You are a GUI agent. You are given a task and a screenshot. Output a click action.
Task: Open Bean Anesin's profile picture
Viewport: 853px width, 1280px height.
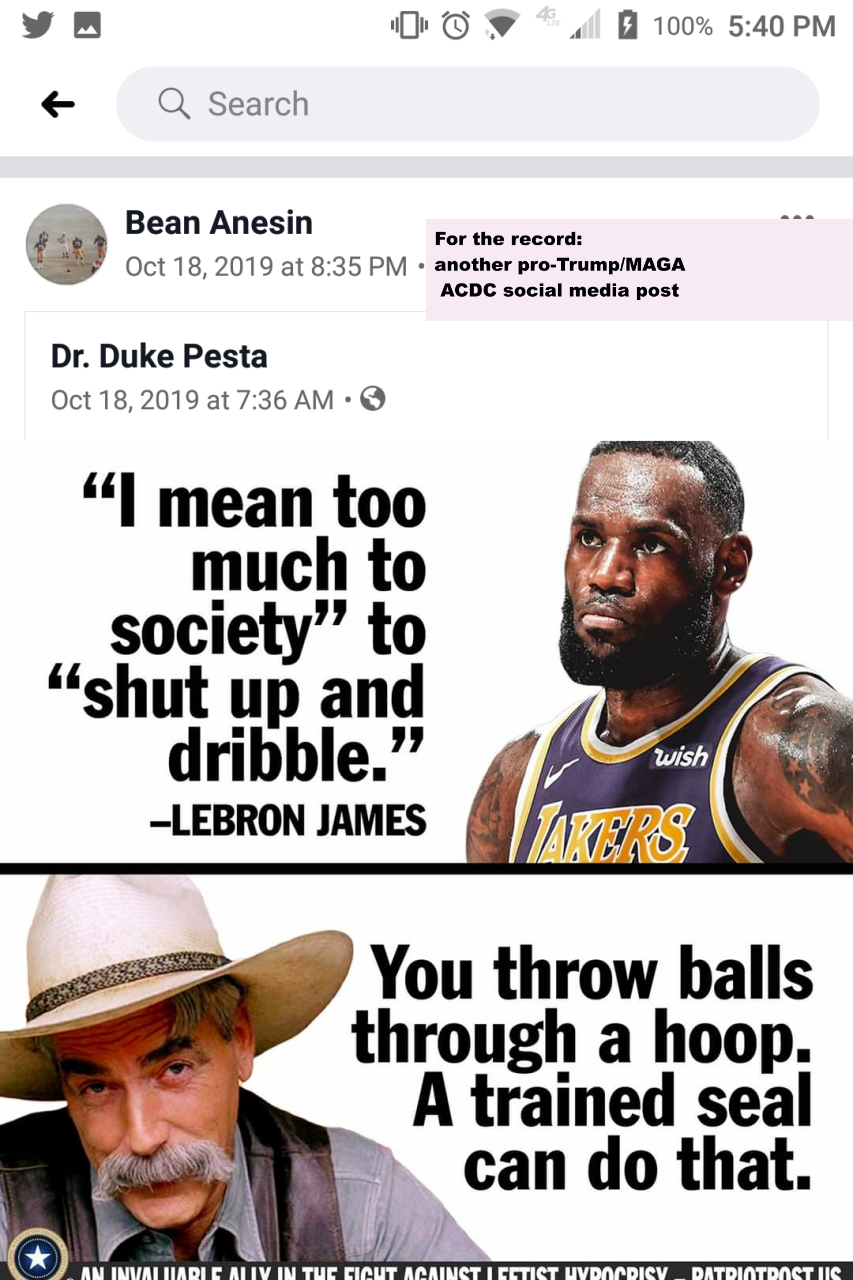pos(66,244)
